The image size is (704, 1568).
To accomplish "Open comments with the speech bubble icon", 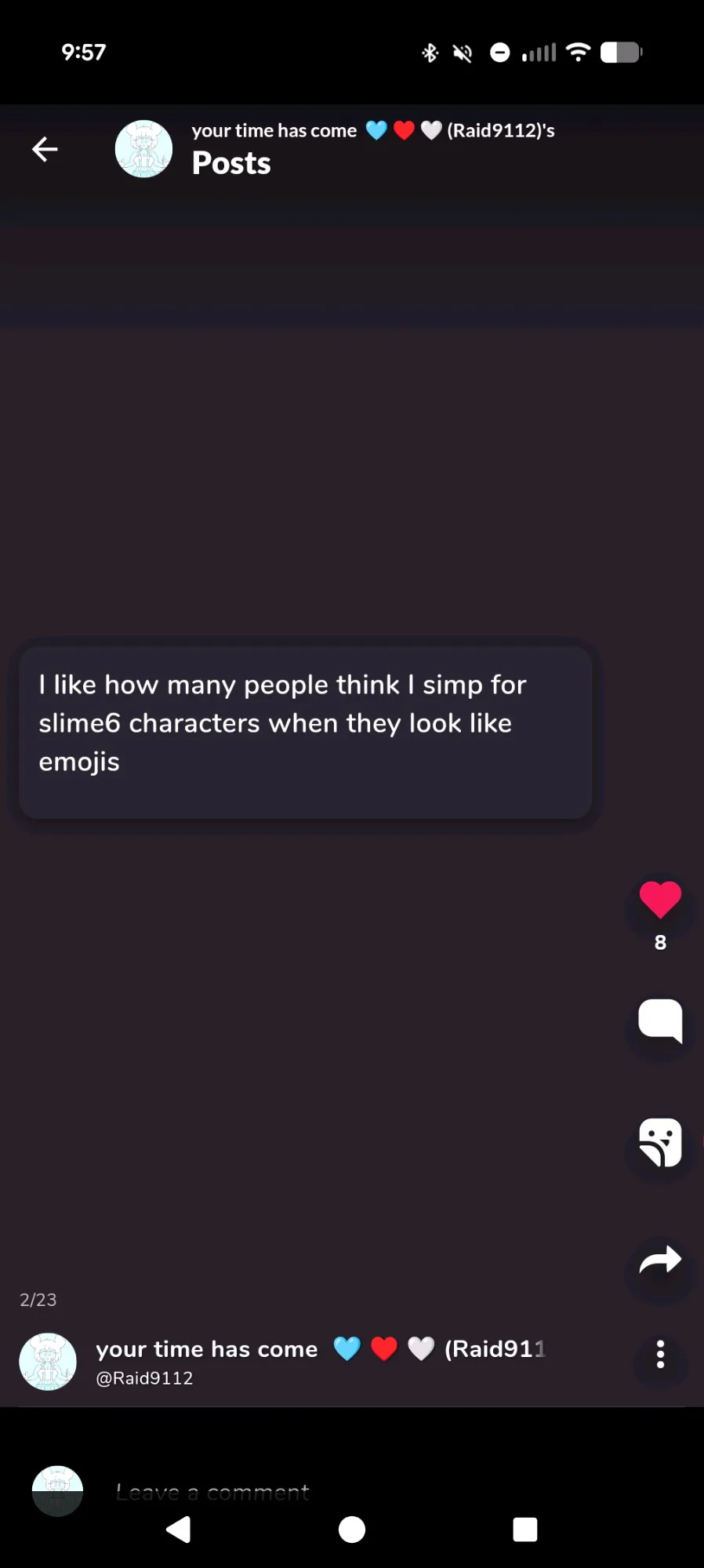I will point(660,1020).
